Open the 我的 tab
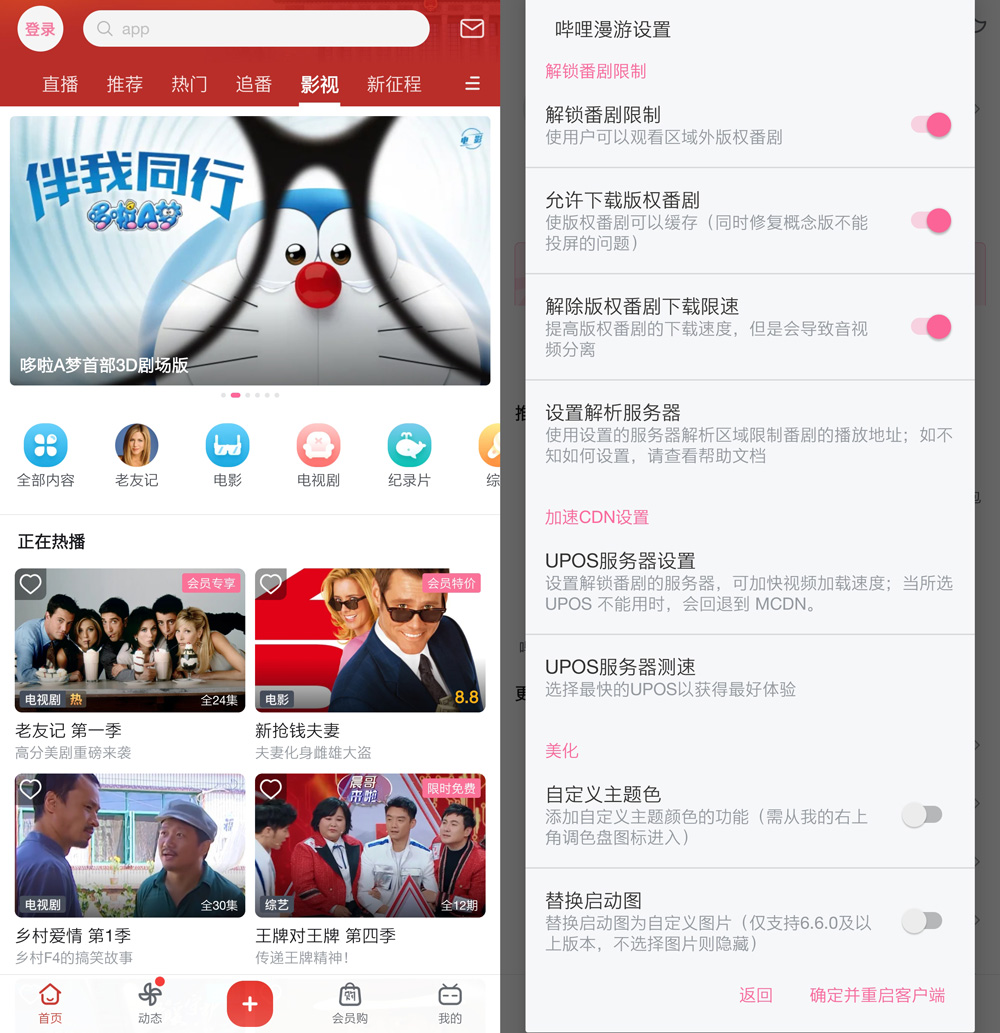 click(450, 1002)
